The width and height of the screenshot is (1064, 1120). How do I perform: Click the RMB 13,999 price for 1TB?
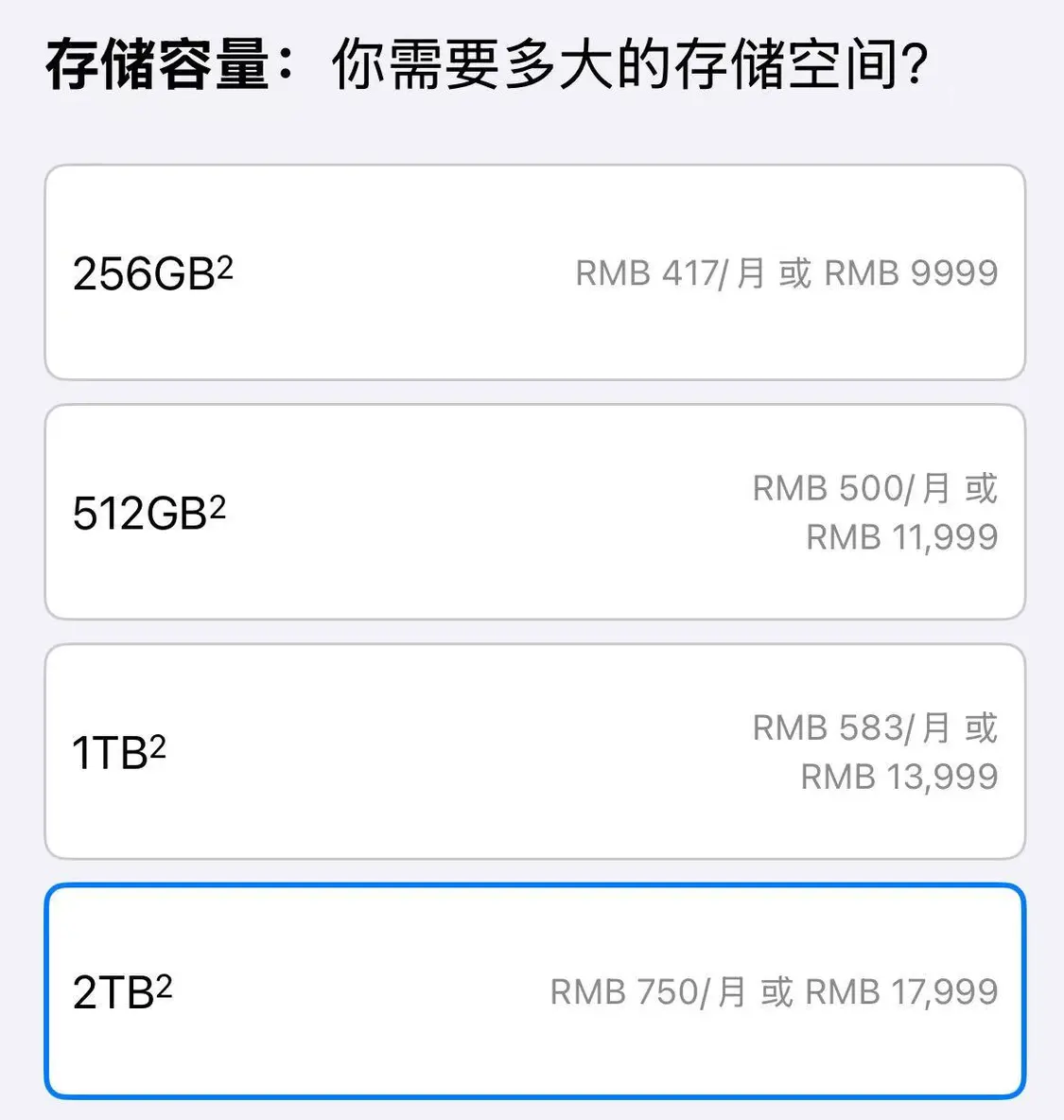pos(899,777)
